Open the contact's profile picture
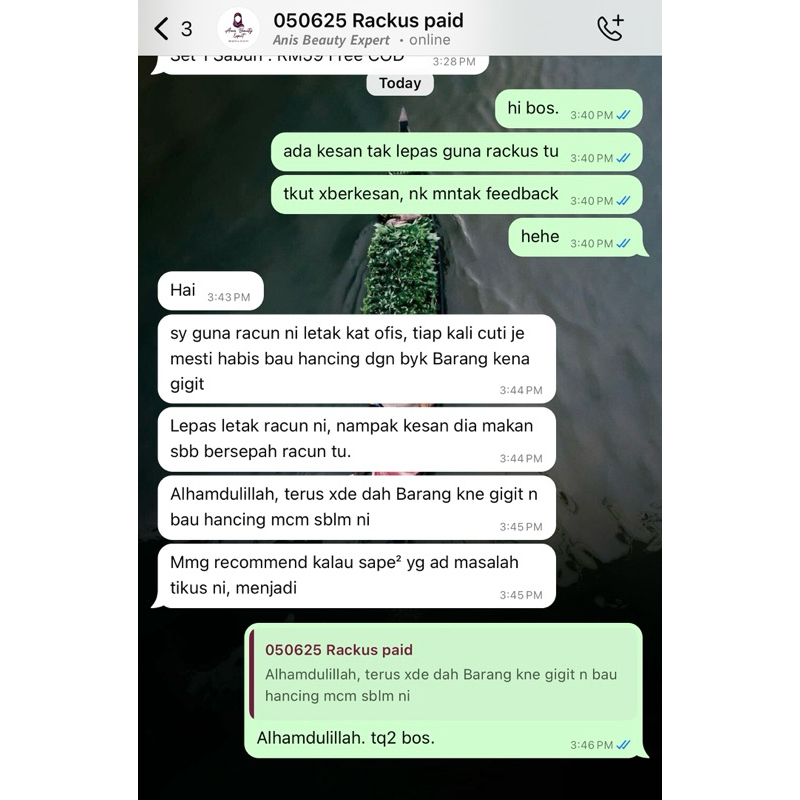Image resolution: width=800 pixels, height=800 pixels. (x=238, y=29)
